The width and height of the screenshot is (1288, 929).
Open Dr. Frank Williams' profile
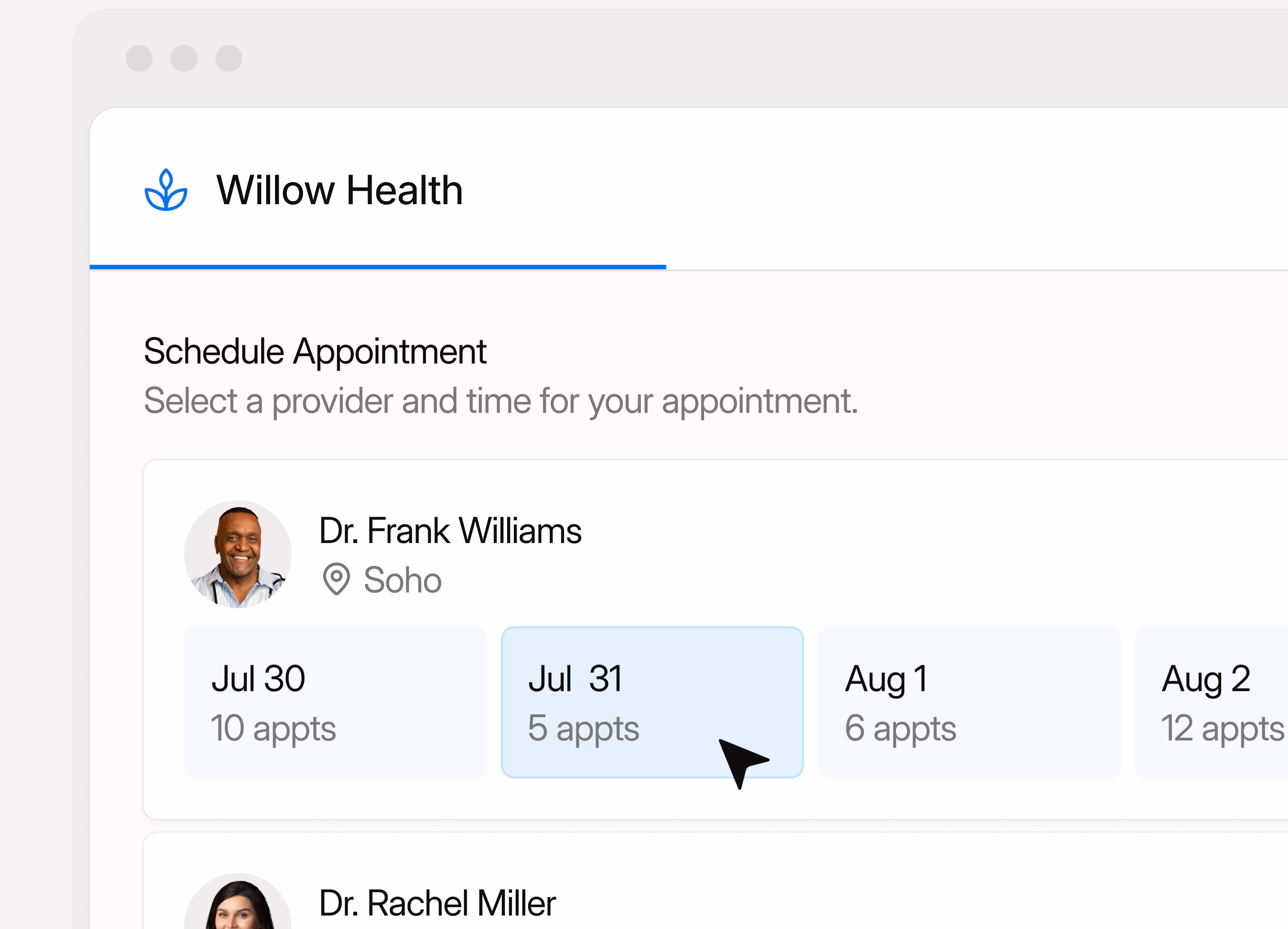(450, 531)
